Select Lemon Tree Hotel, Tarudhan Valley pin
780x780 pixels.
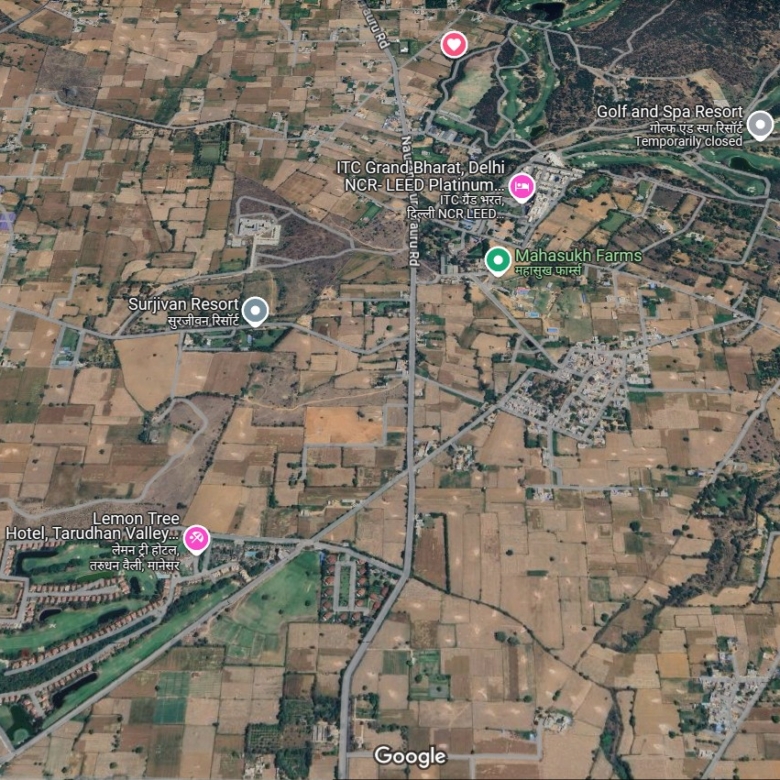coord(196,539)
